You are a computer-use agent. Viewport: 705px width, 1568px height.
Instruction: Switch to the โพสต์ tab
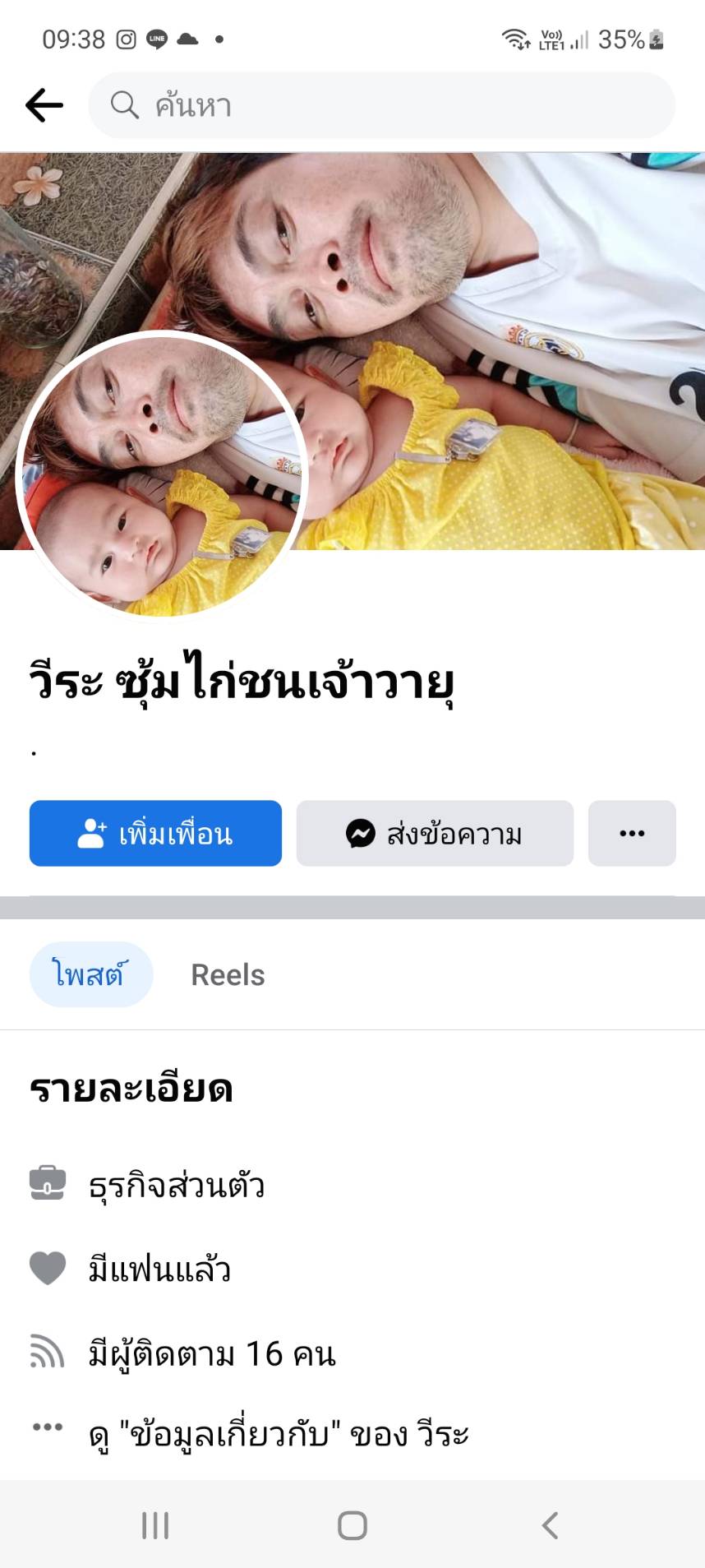(x=90, y=974)
